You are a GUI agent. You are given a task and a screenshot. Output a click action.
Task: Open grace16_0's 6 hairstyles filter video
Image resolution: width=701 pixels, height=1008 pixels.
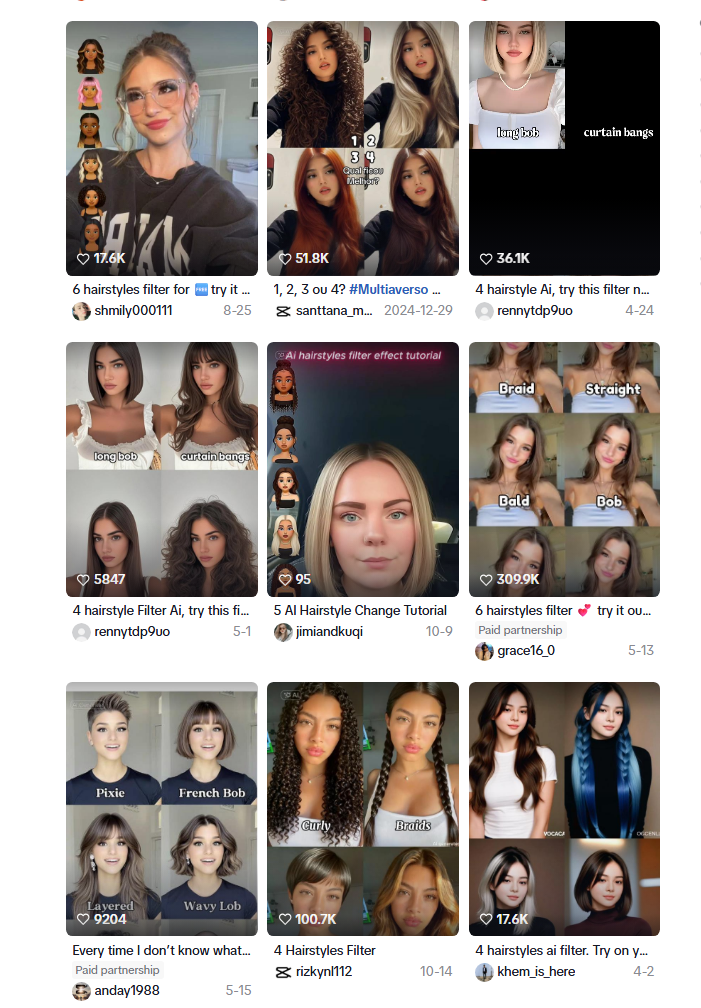pyautogui.click(x=564, y=469)
